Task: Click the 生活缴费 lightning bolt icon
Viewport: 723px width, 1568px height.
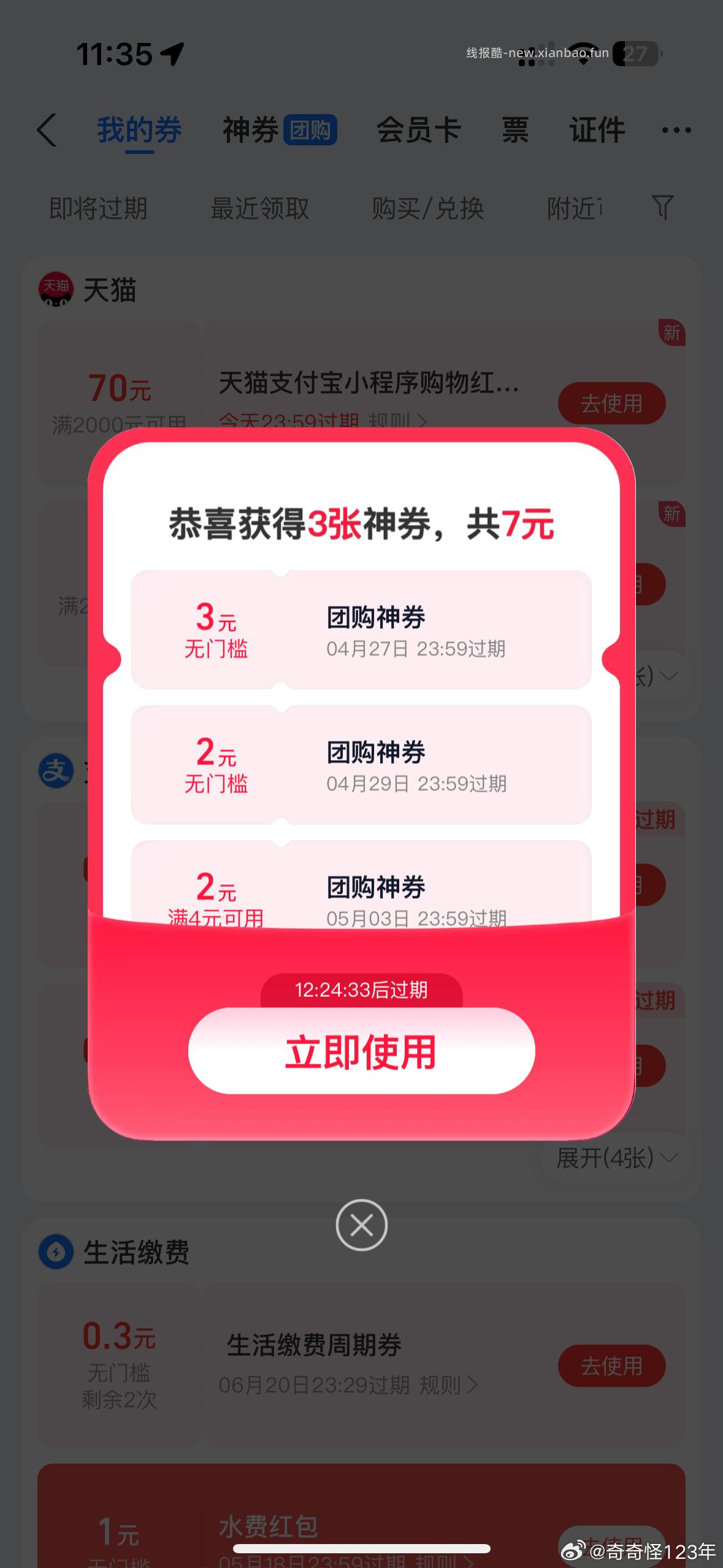Action: tap(54, 1251)
